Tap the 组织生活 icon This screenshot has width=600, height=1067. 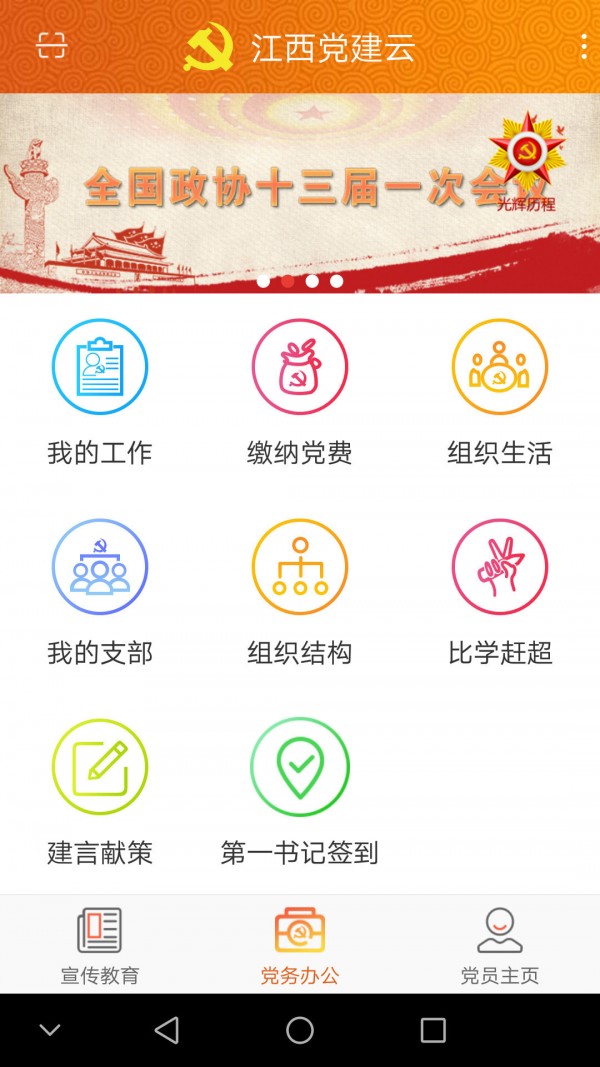point(500,367)
